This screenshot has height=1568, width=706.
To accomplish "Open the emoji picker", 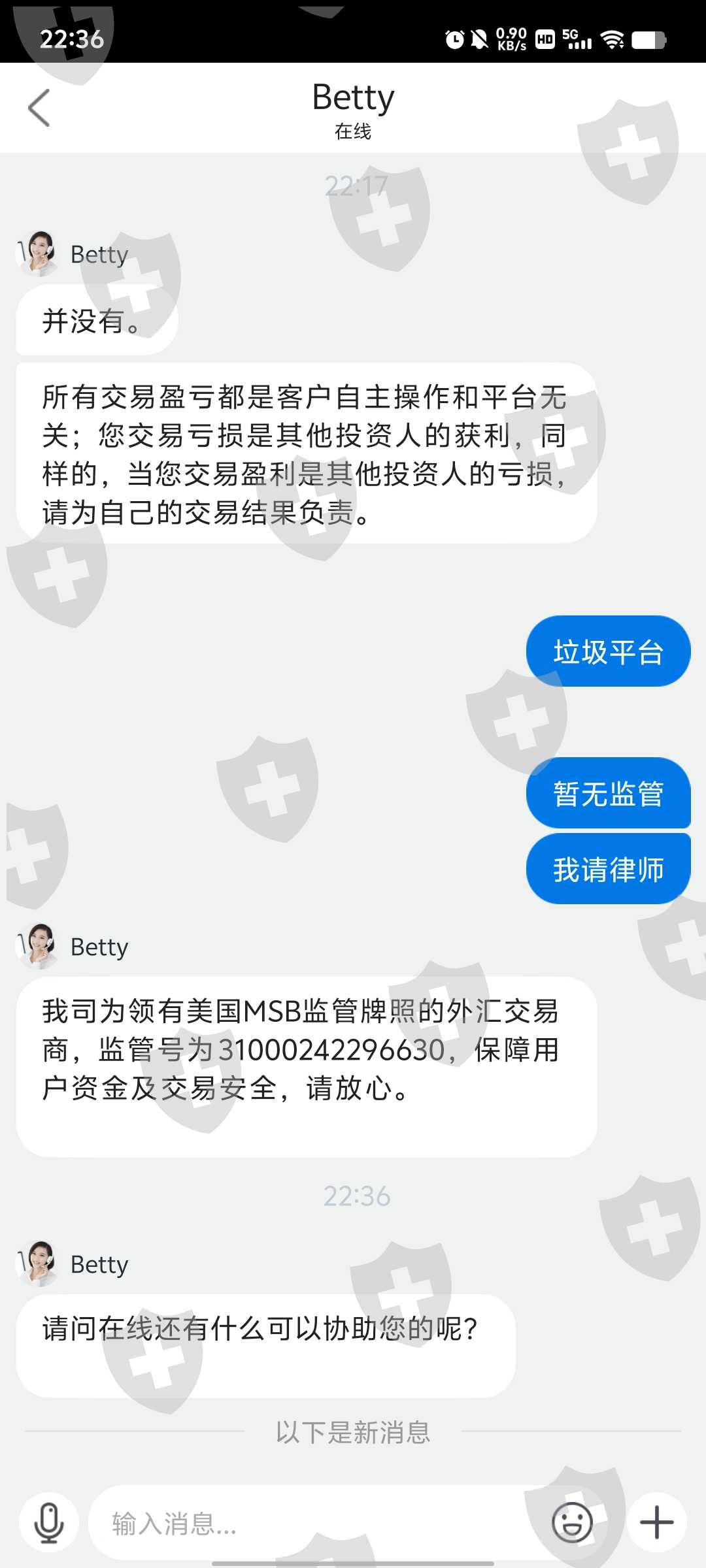I will [572, 1523].
